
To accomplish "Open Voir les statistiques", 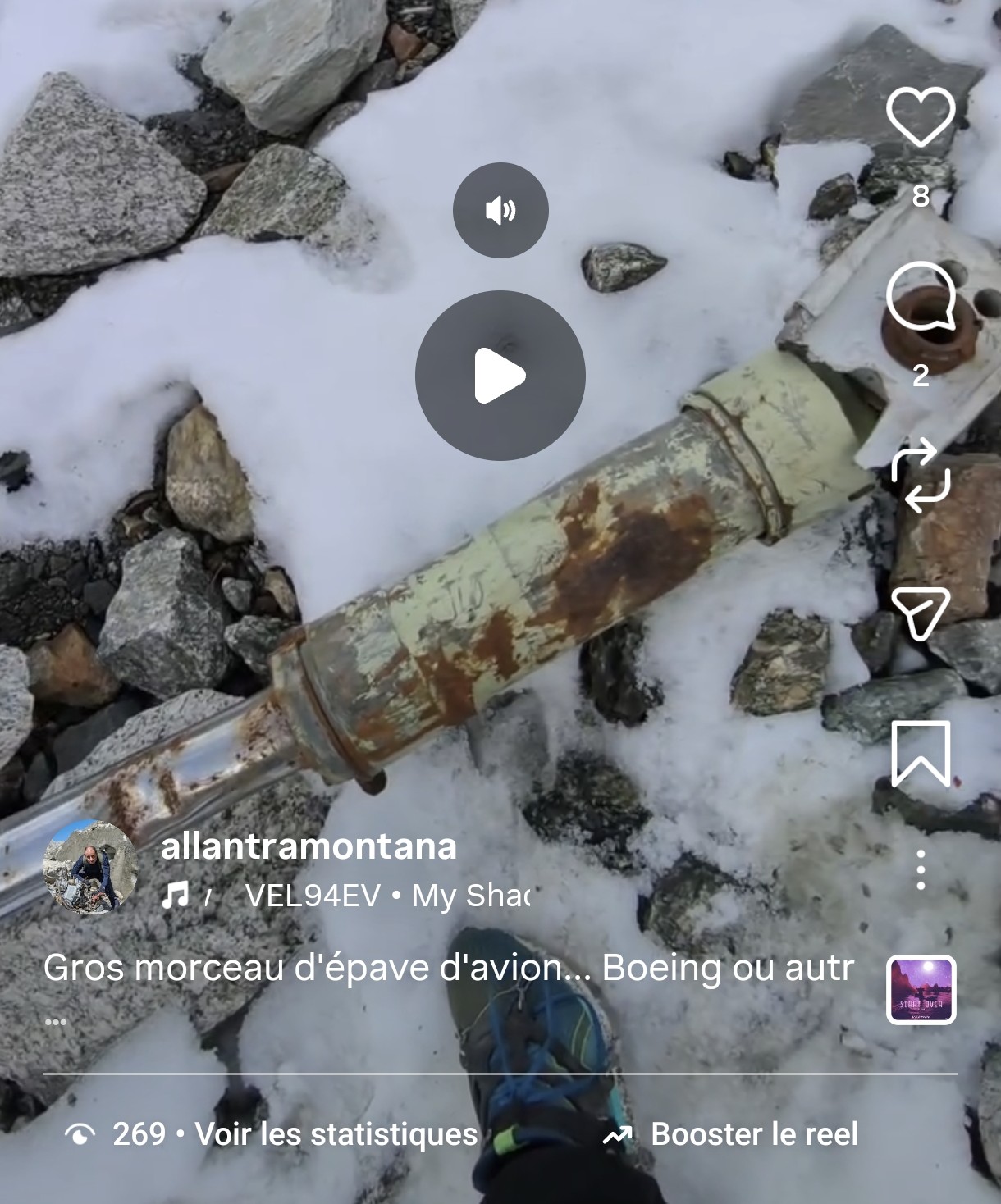I will [336, 1134].
